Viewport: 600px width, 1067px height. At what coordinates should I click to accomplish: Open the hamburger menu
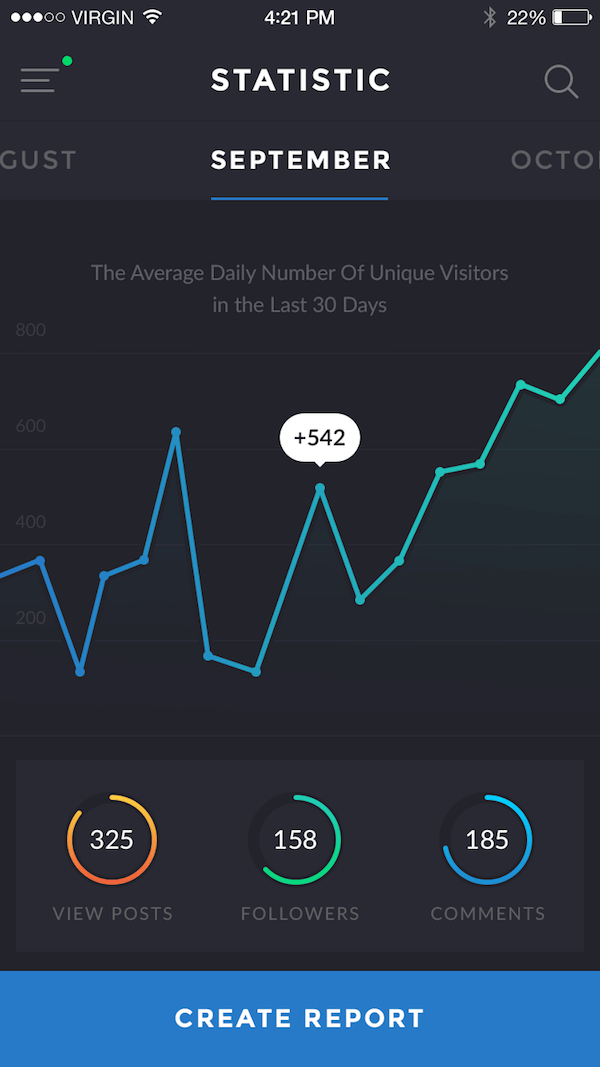40,80
